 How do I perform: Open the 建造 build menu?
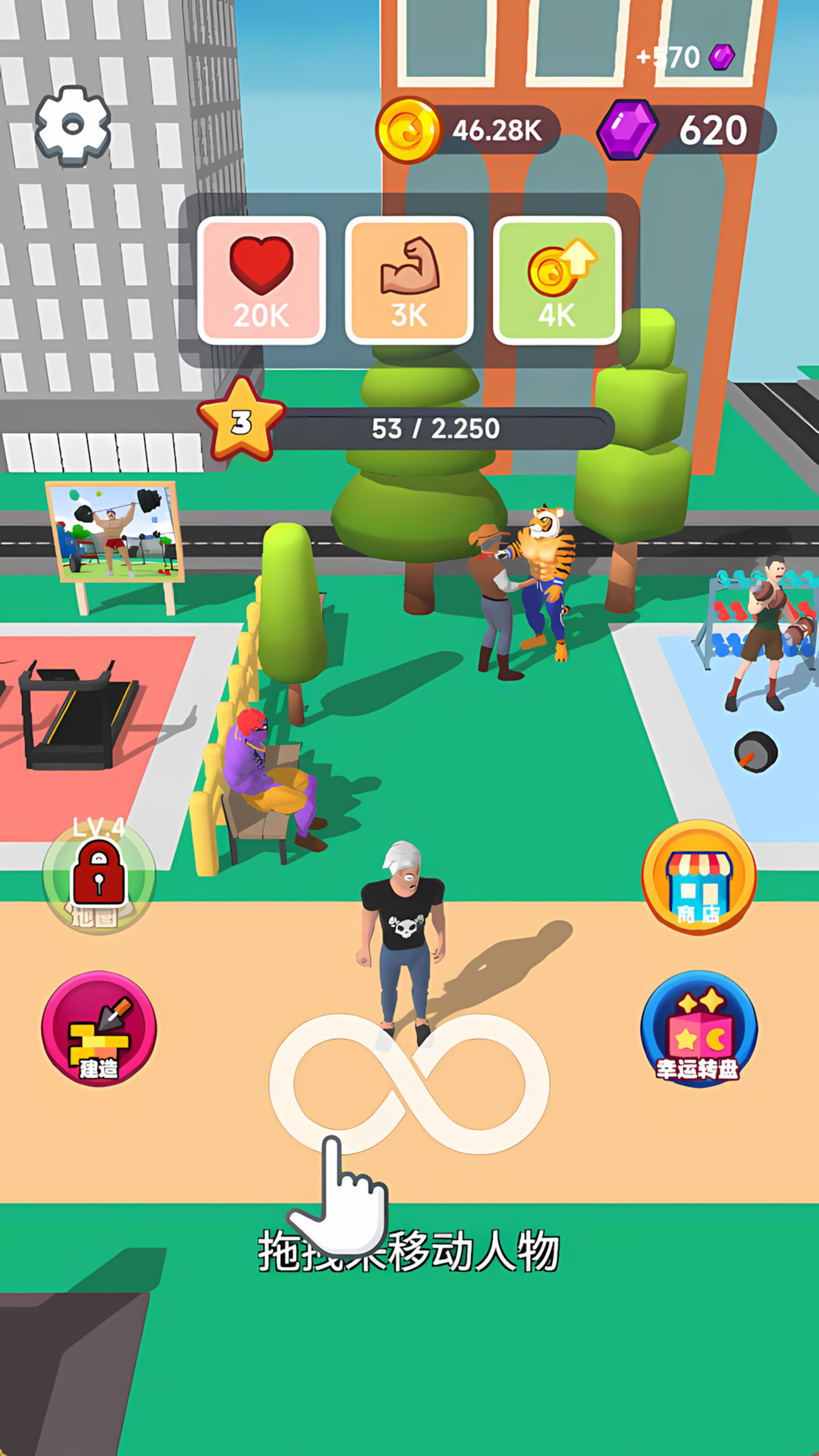99,1029
